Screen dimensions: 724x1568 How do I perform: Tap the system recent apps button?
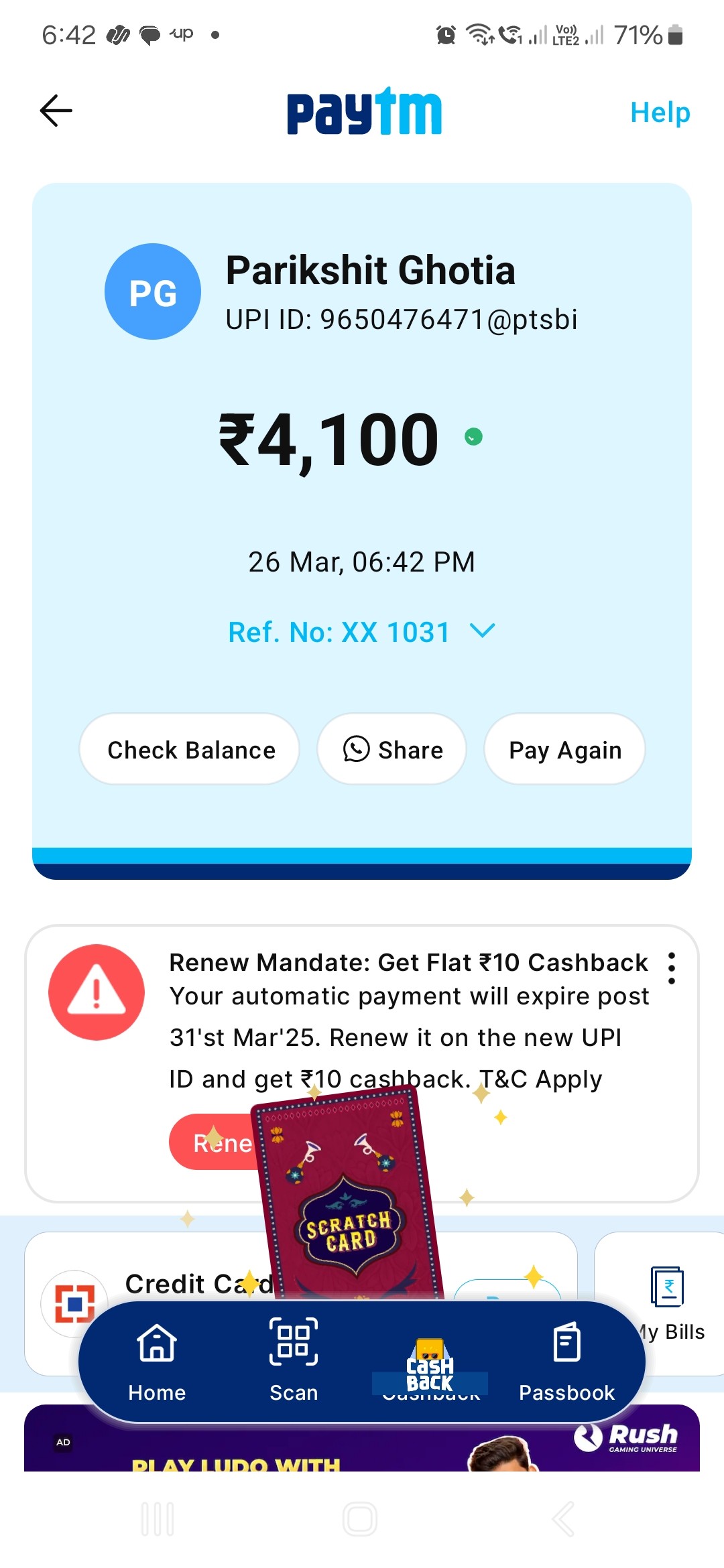coord(158,1519)
